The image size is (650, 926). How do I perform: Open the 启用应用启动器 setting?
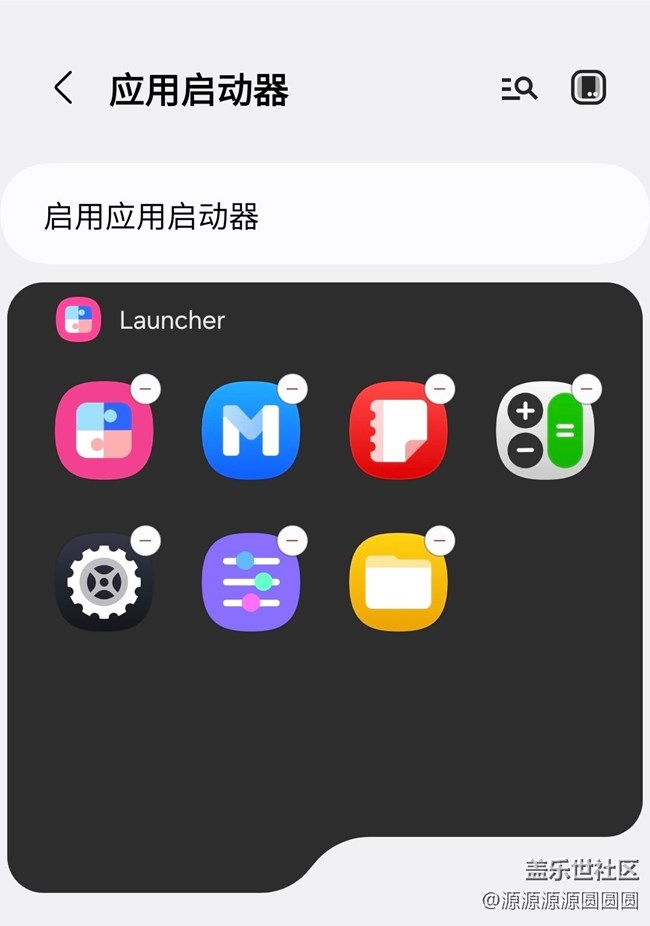click(325, 216)
